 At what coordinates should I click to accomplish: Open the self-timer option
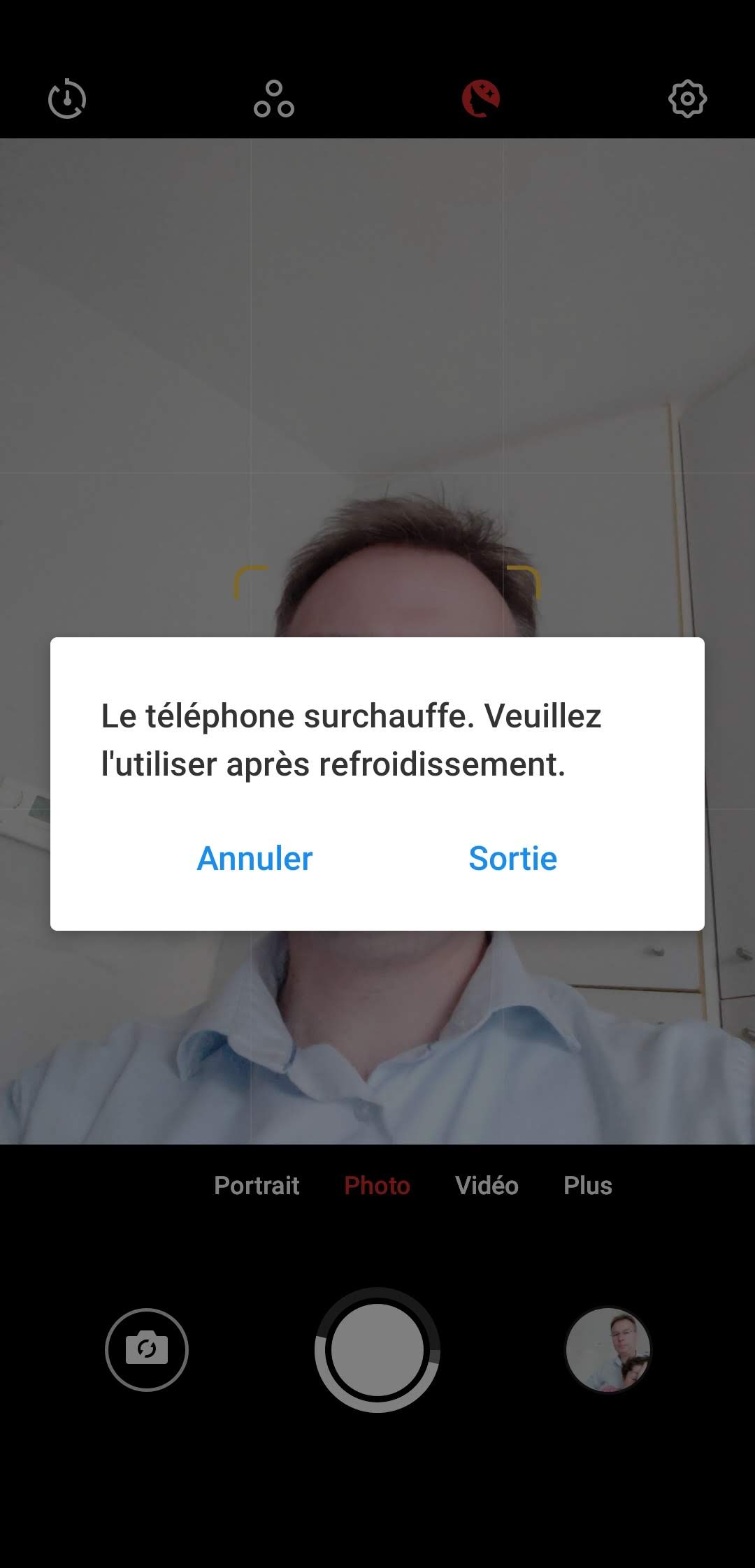click(x=67, y=99)
